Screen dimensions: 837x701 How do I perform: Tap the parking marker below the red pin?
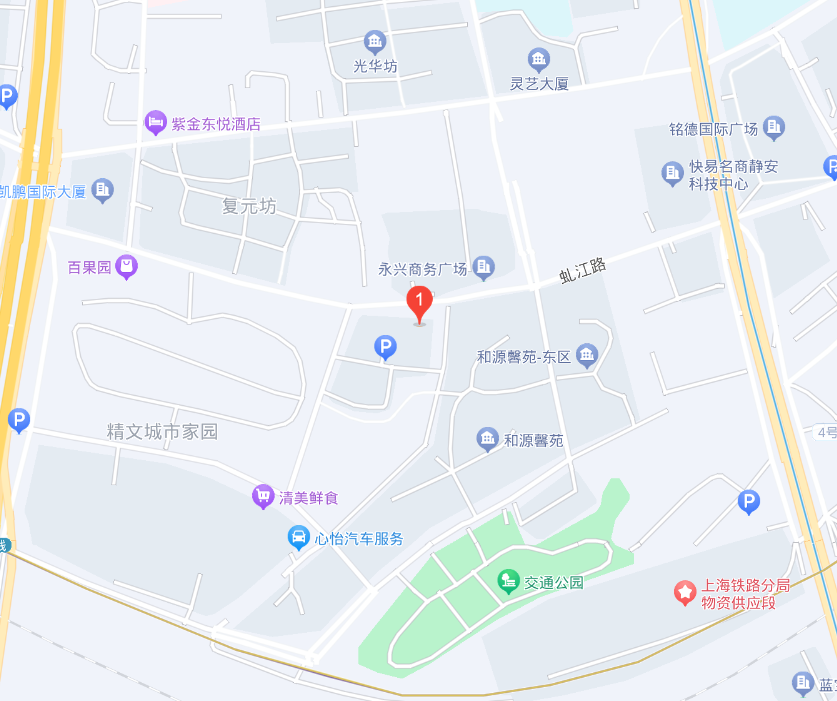[x=385, y=348]
